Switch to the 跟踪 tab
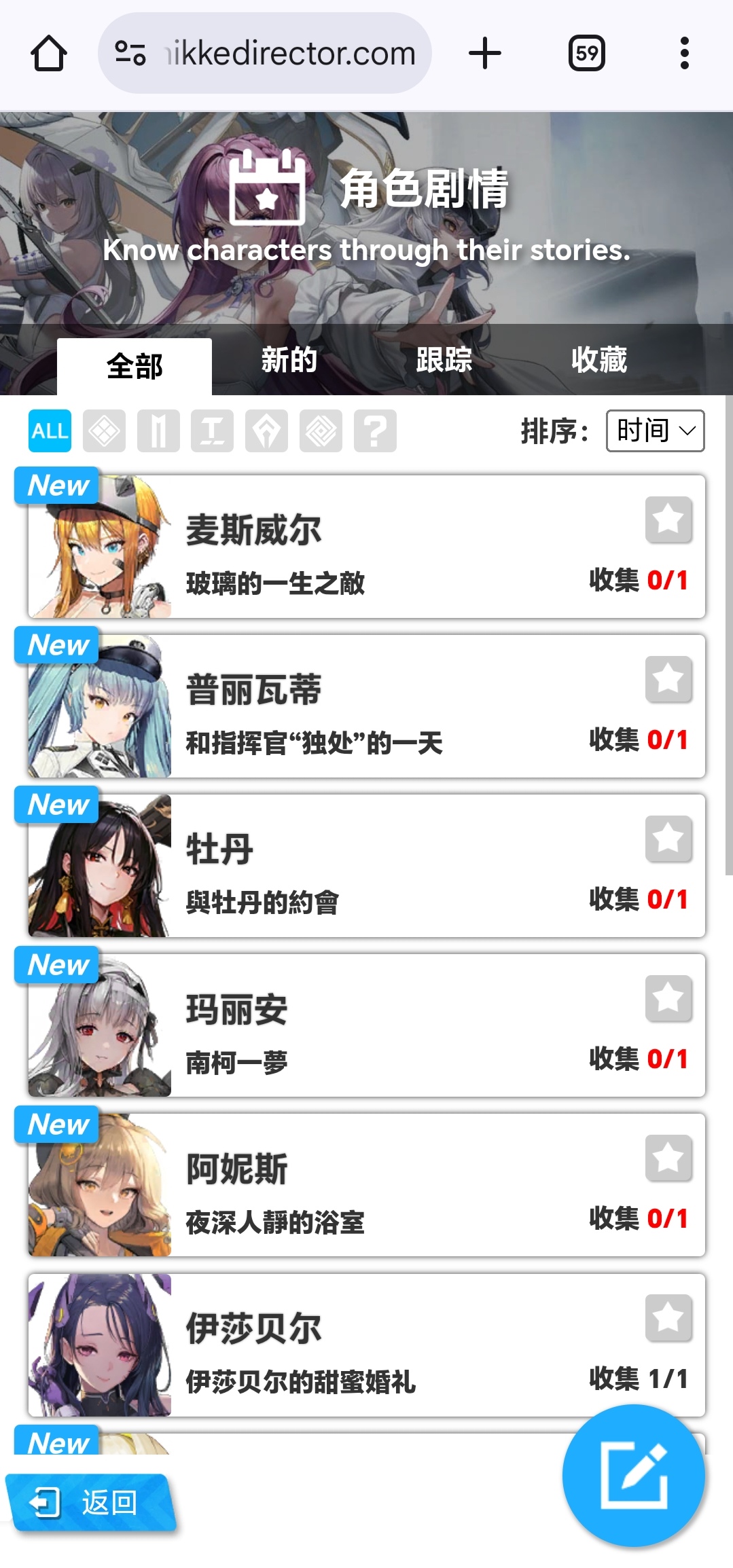 click(x=444, y=360)
